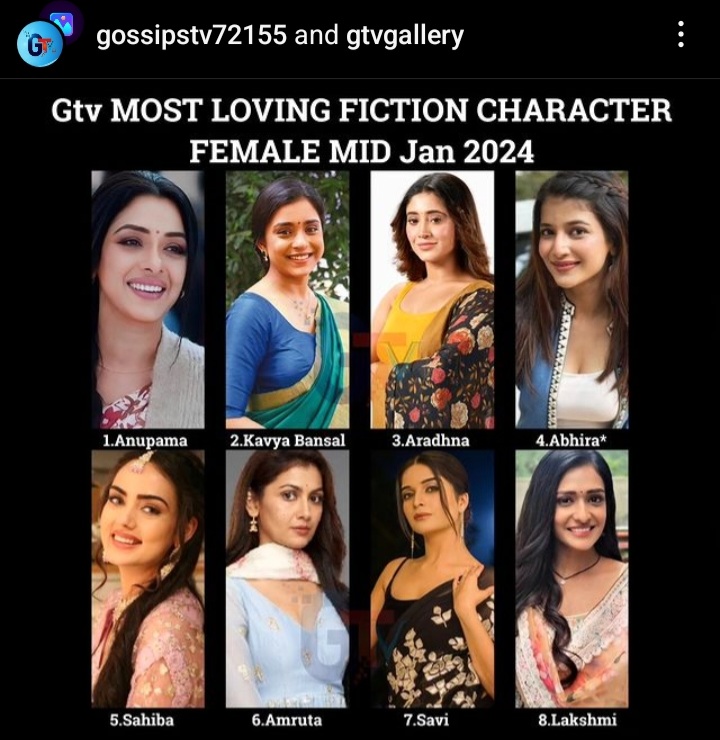Open the post's three-dot overflow menu
The width and height of the screenshot is (720, 740).
coord(681,37)
